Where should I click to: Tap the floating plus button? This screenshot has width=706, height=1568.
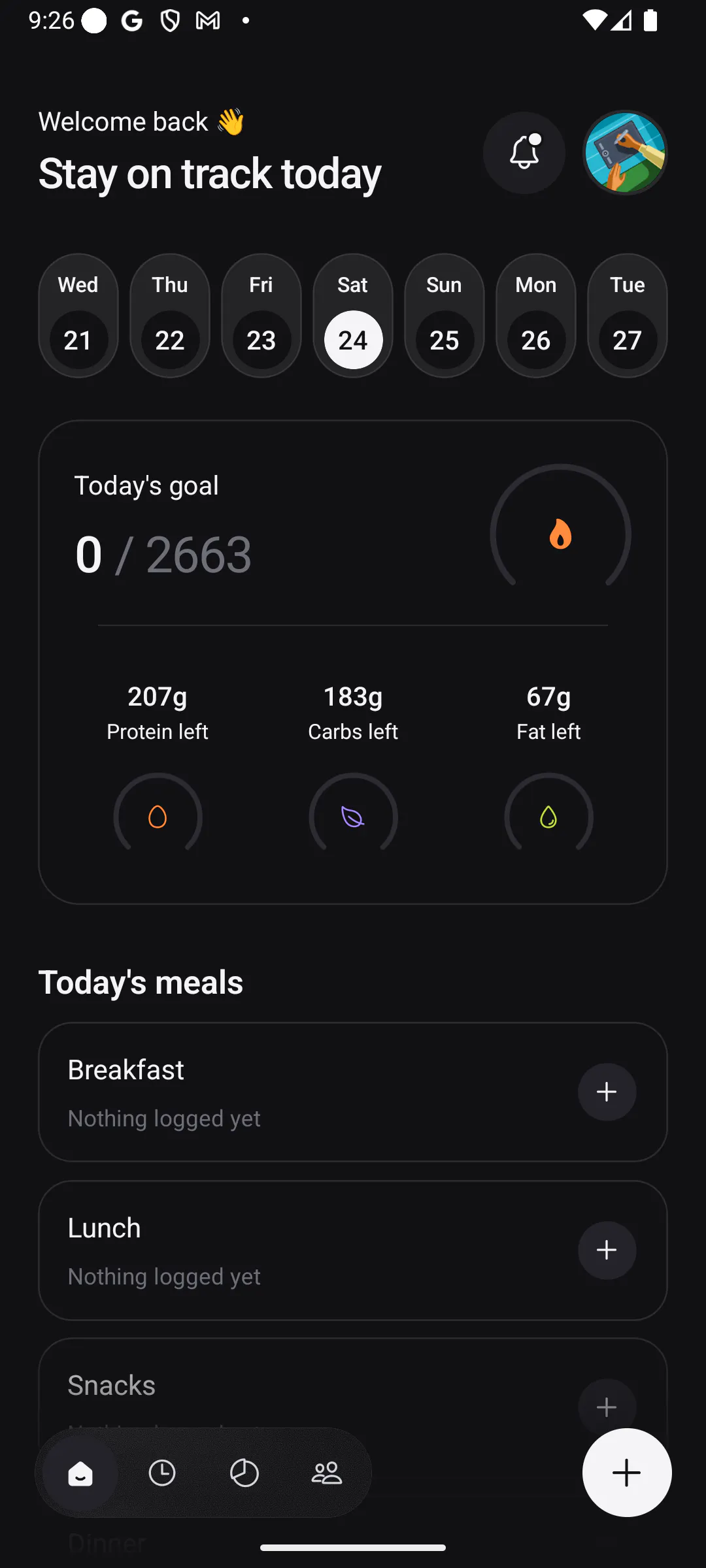coord(627,1473)
